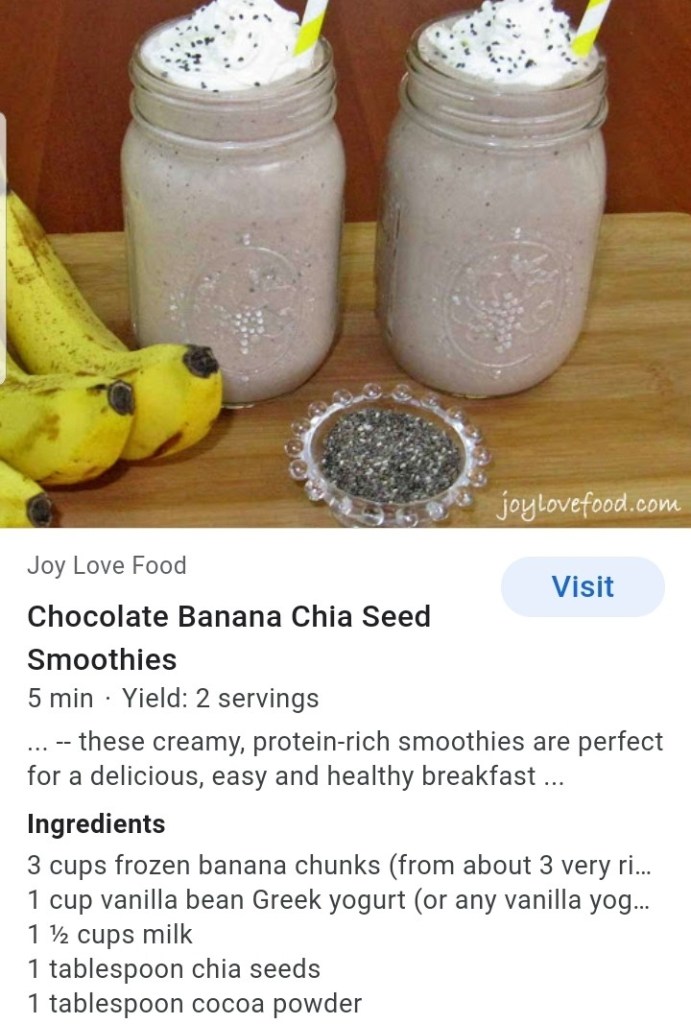Open the Chocolate Banana Chia Seed Smoothies title
The image size is (691, 1024).
point(229,638)
